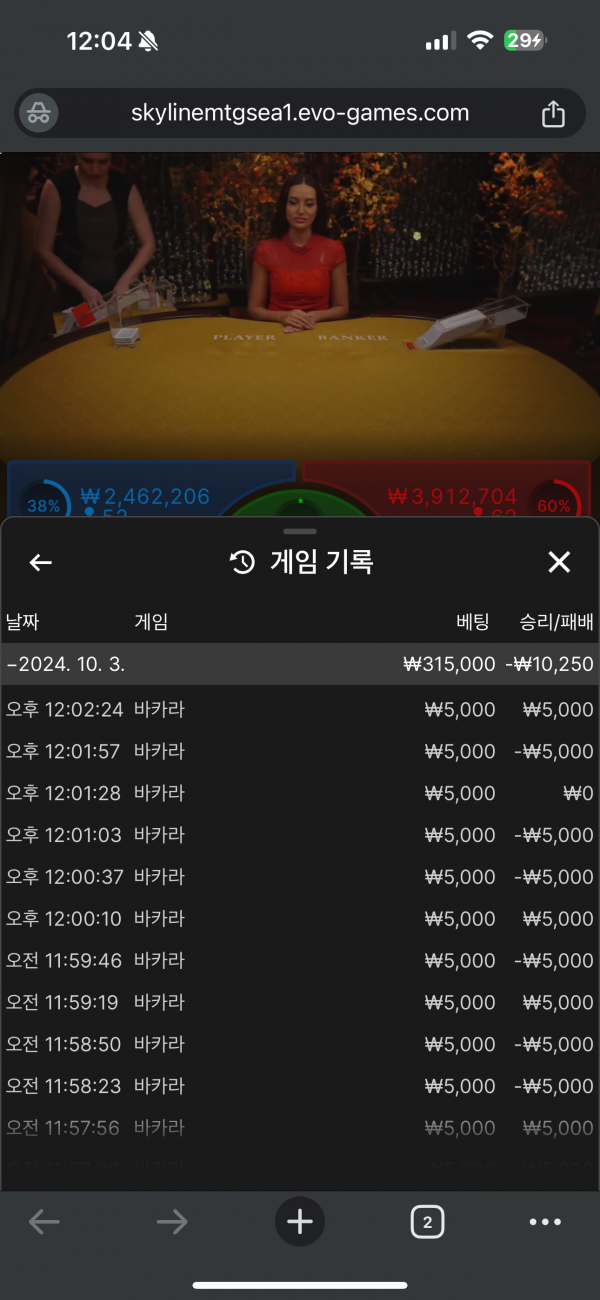
Task: Go back from the 게임 기록 panel
Action: click(40, 563)
